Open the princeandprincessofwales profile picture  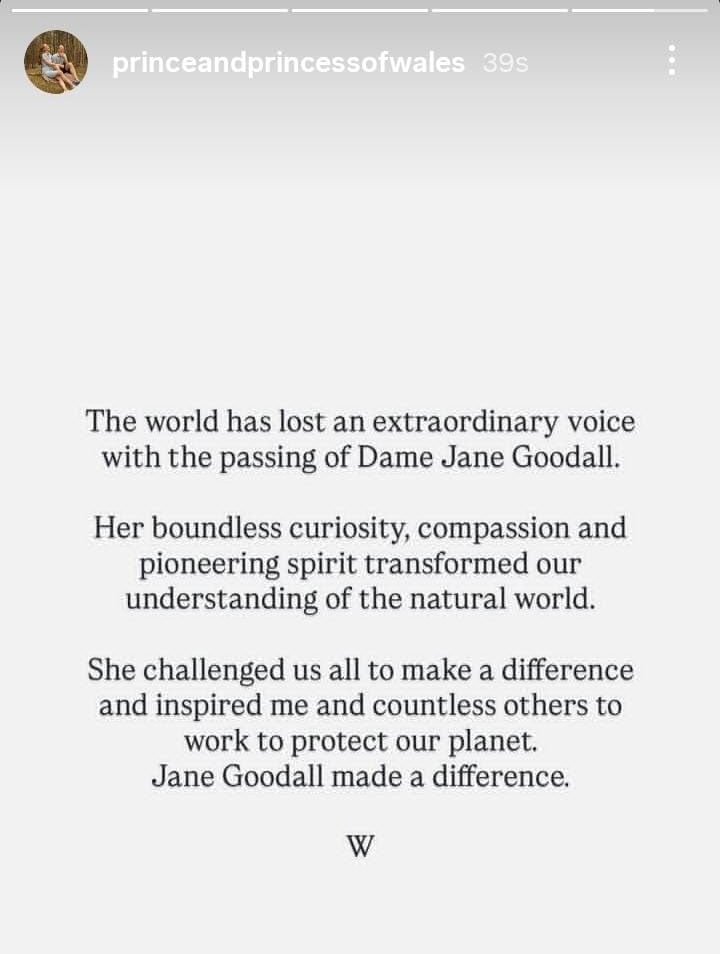click(56, 63)
